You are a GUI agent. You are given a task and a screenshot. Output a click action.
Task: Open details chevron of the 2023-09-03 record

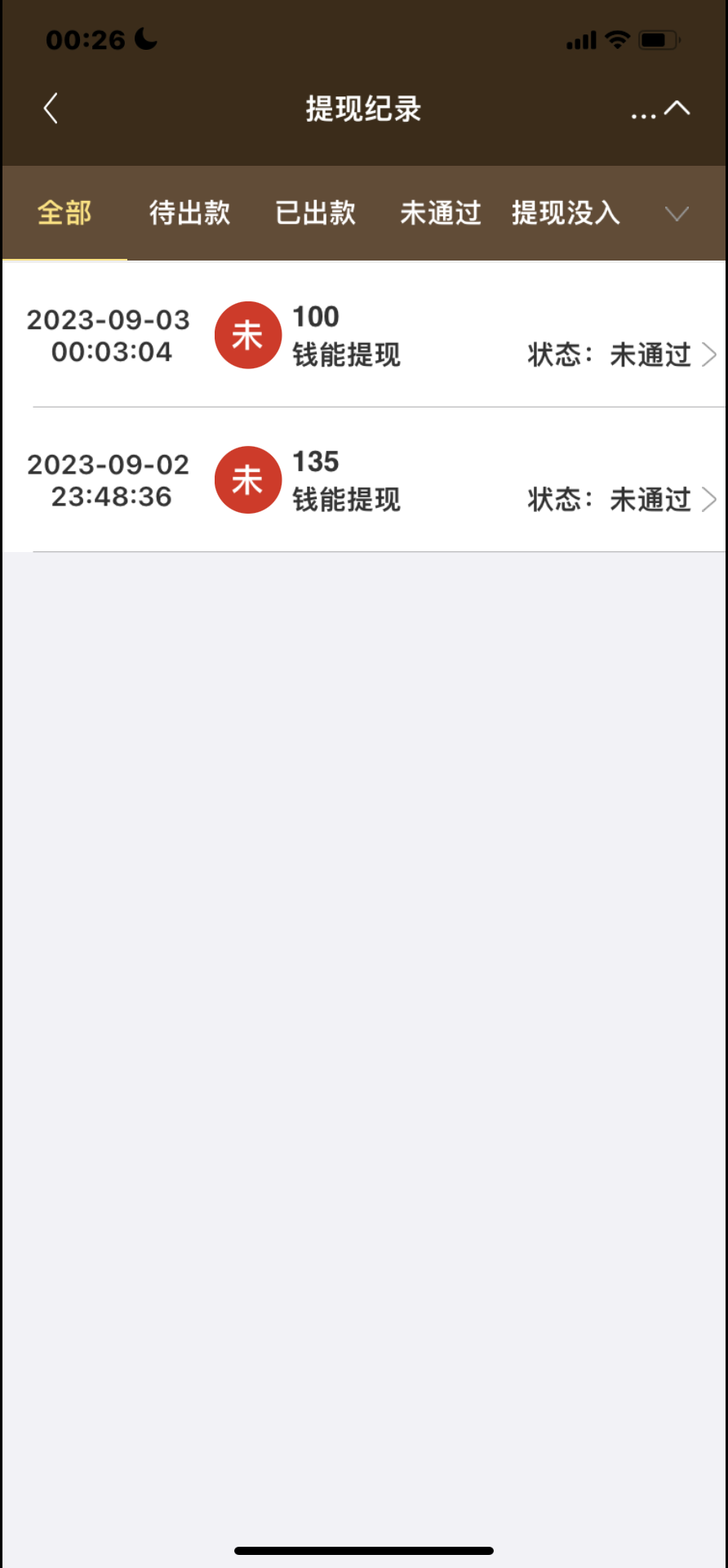click(709, 354)
